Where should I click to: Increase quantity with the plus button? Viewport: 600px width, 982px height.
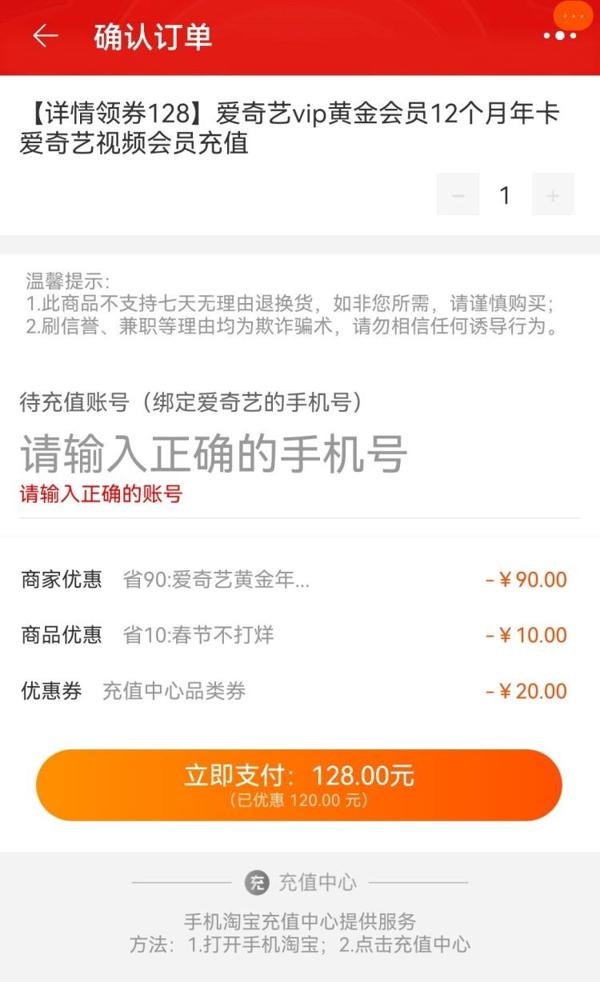(553, 195)
